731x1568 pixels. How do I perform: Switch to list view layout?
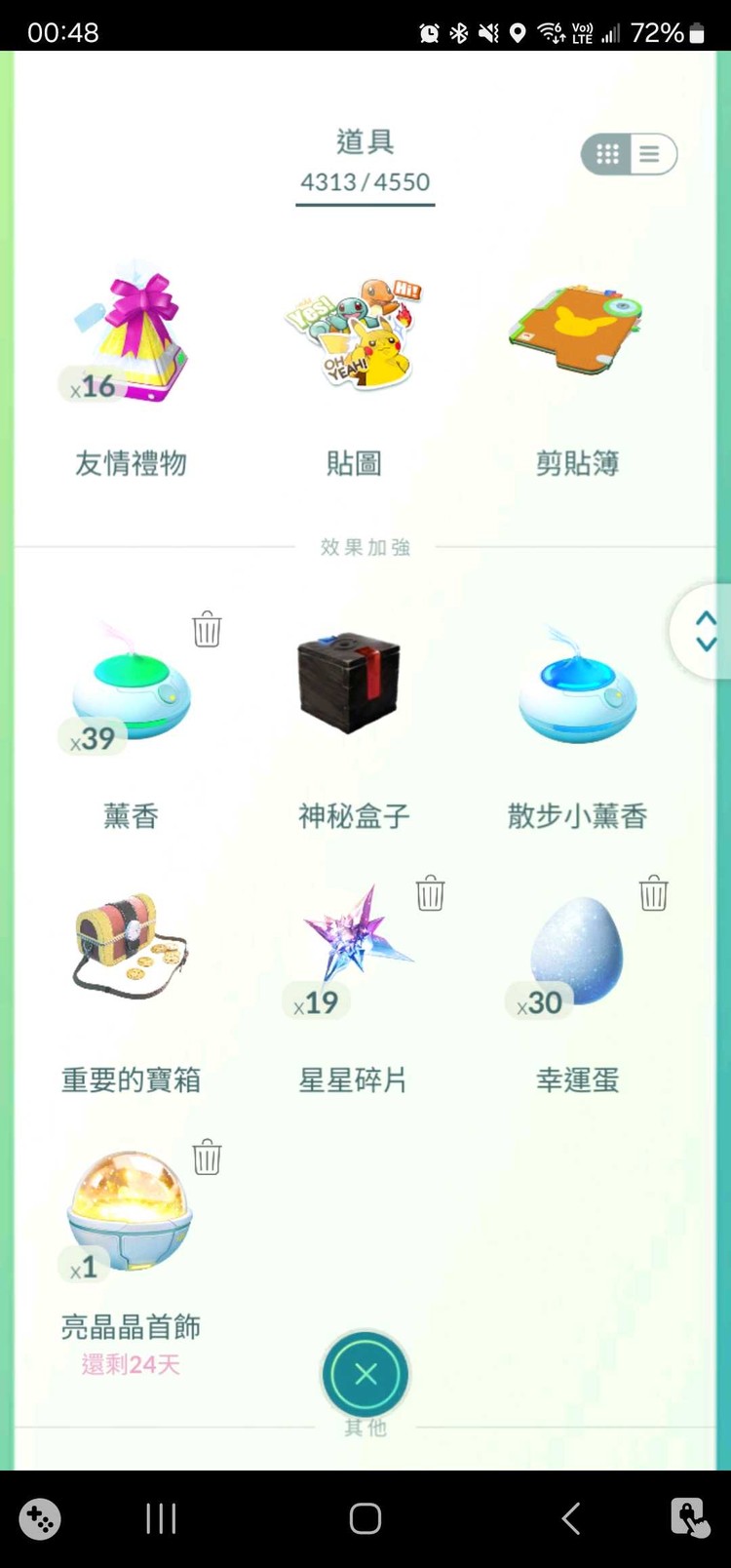coord(651,154)
